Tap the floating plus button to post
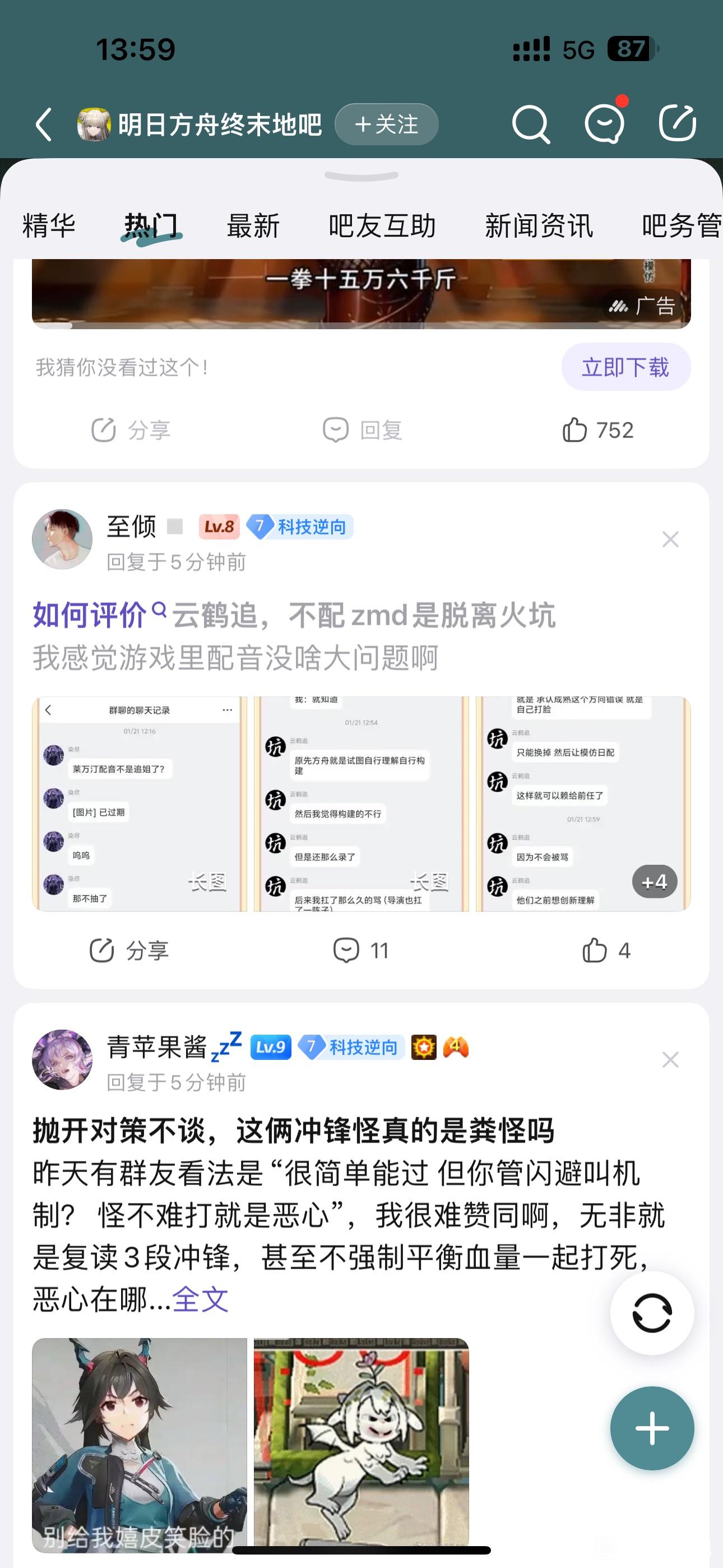The image size is (723, 1568). pos(652,1428)
